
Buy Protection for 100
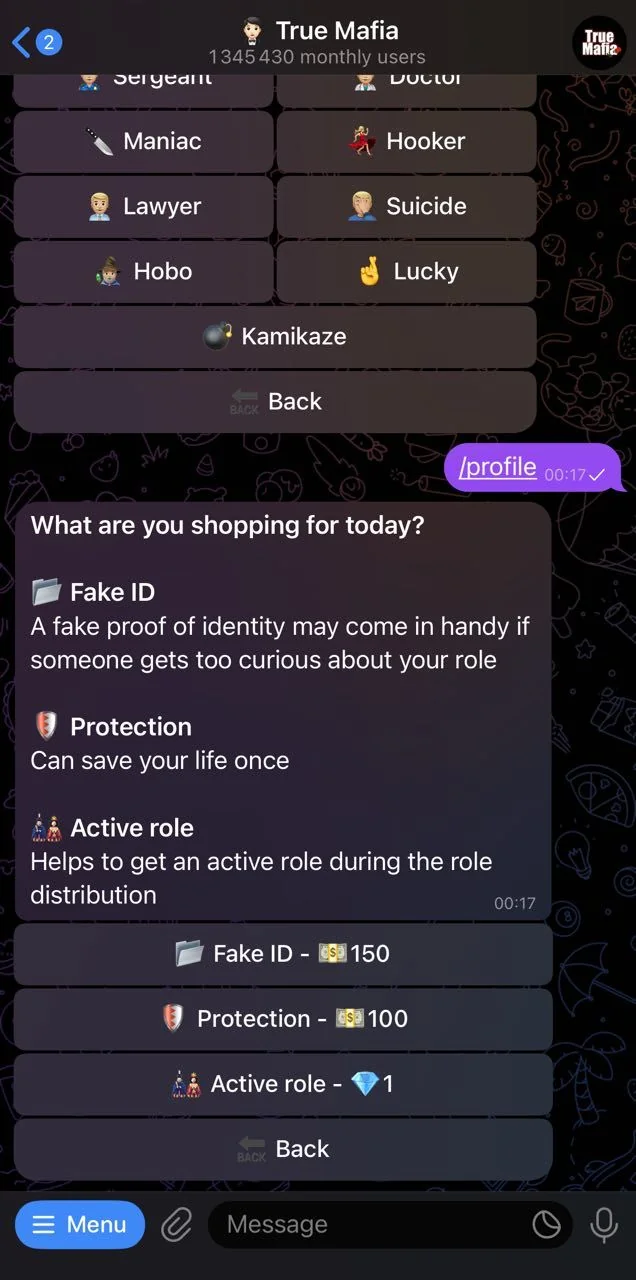(283, 1018)
